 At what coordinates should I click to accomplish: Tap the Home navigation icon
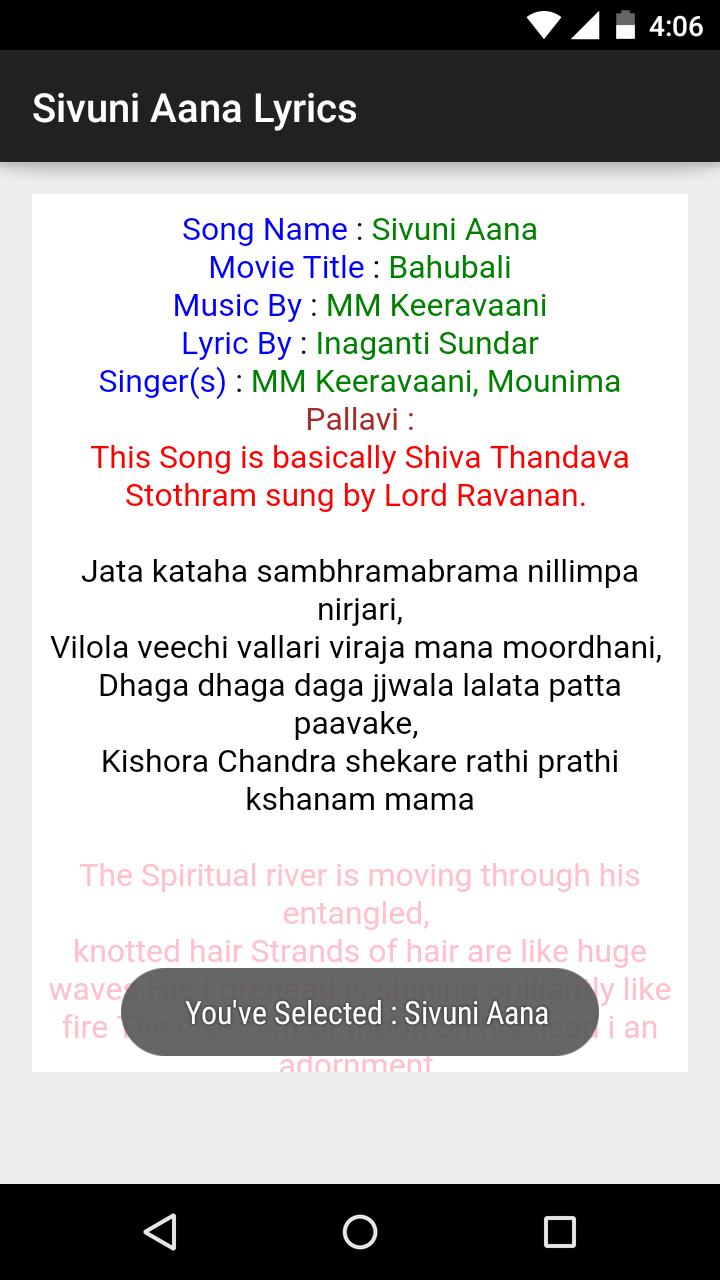360,1230
